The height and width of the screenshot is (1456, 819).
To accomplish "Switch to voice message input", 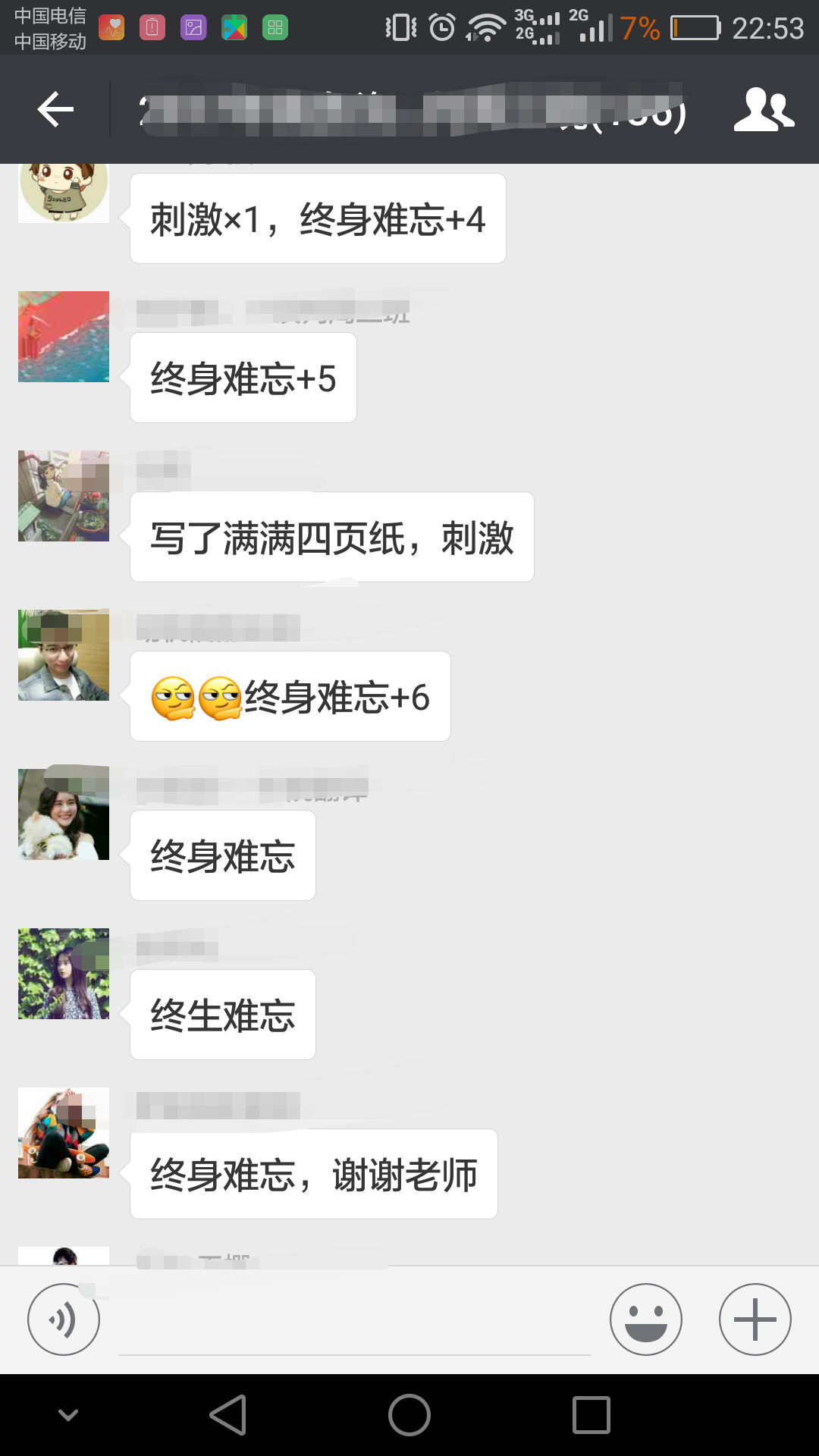I will pyautogui.click(x=64, y=1319).
